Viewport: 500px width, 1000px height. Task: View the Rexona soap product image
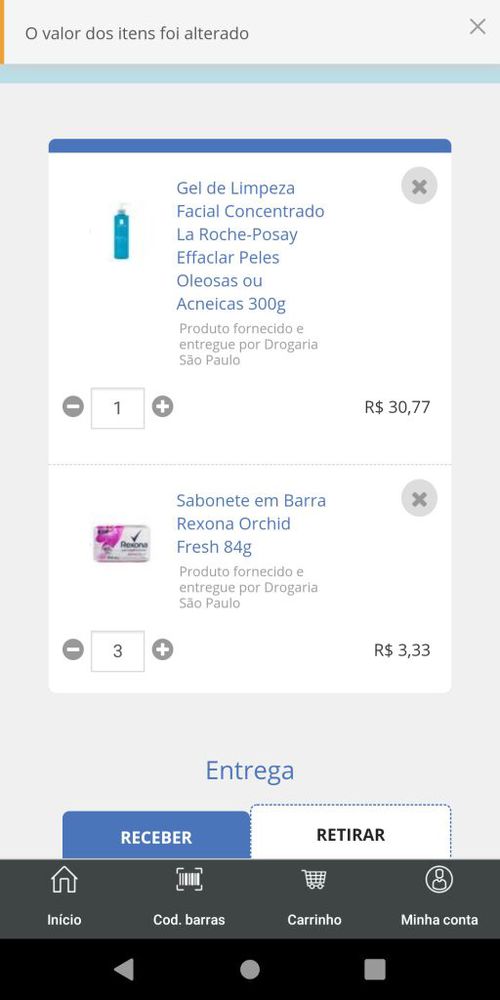pos(121,543)
